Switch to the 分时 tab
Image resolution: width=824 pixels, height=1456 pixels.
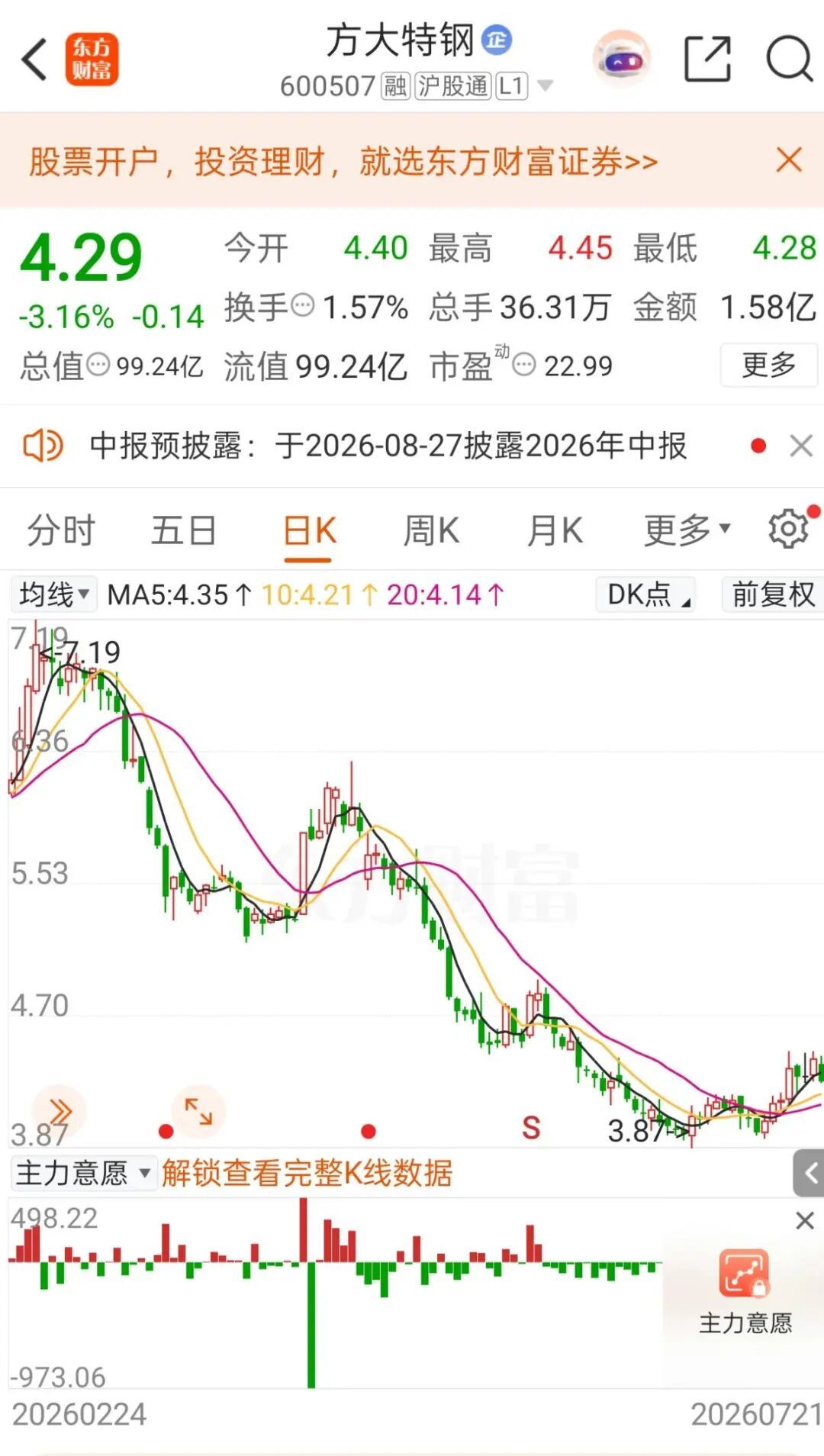(61, 530)
